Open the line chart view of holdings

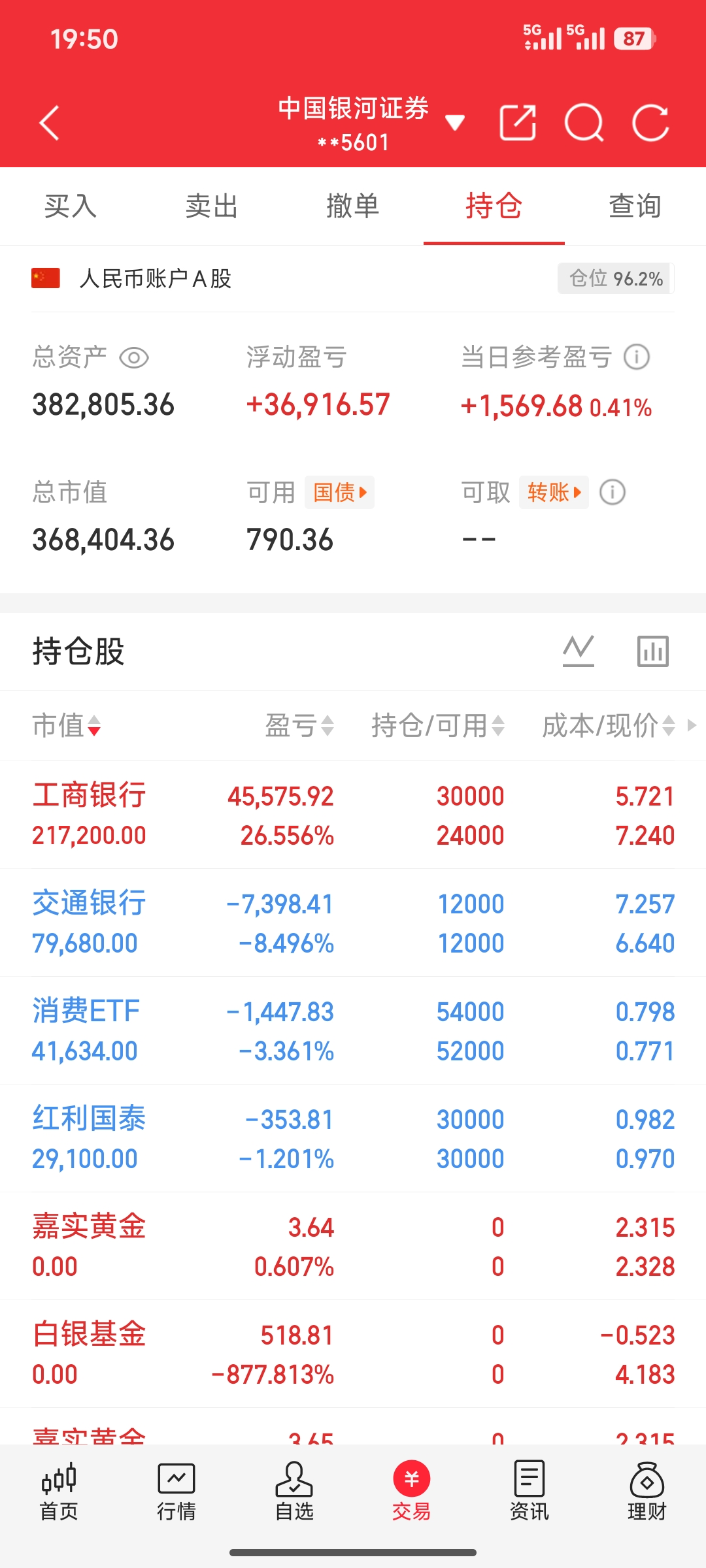(579, 651)
